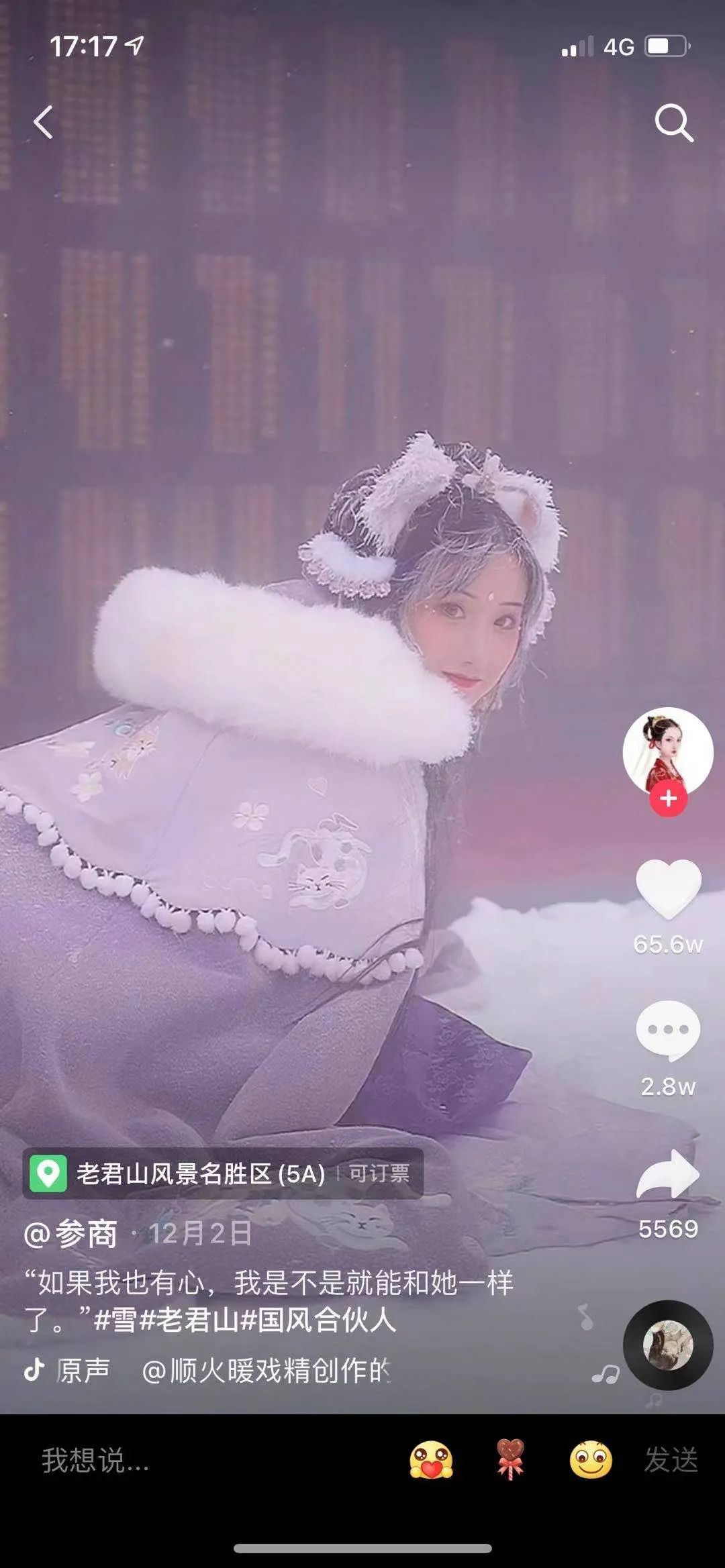This screenshot has height=1568, width=725.
Task: Insert the smiling face emoji
Action: pyautogui.click(x=591, y=1459)
